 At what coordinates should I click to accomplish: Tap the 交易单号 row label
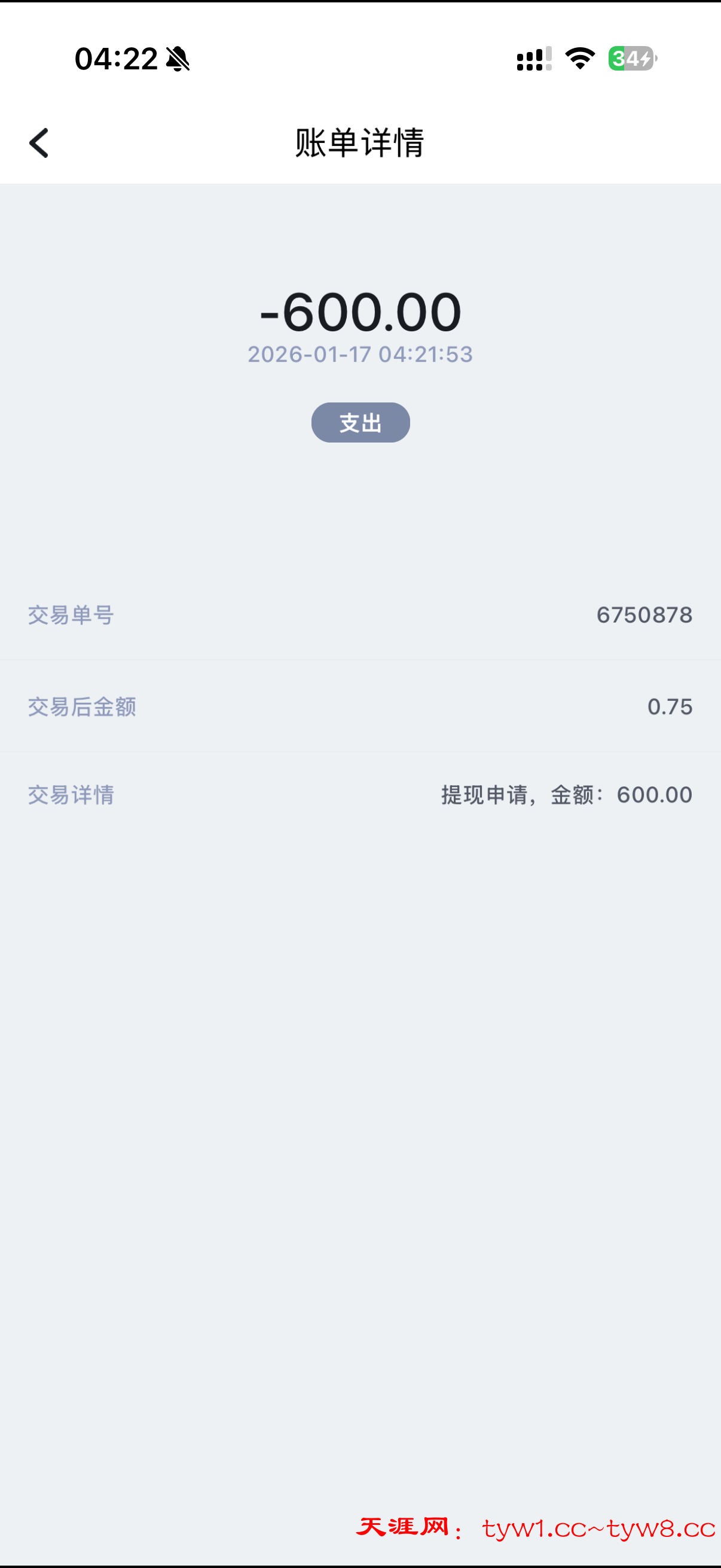[x=70, y=615]
